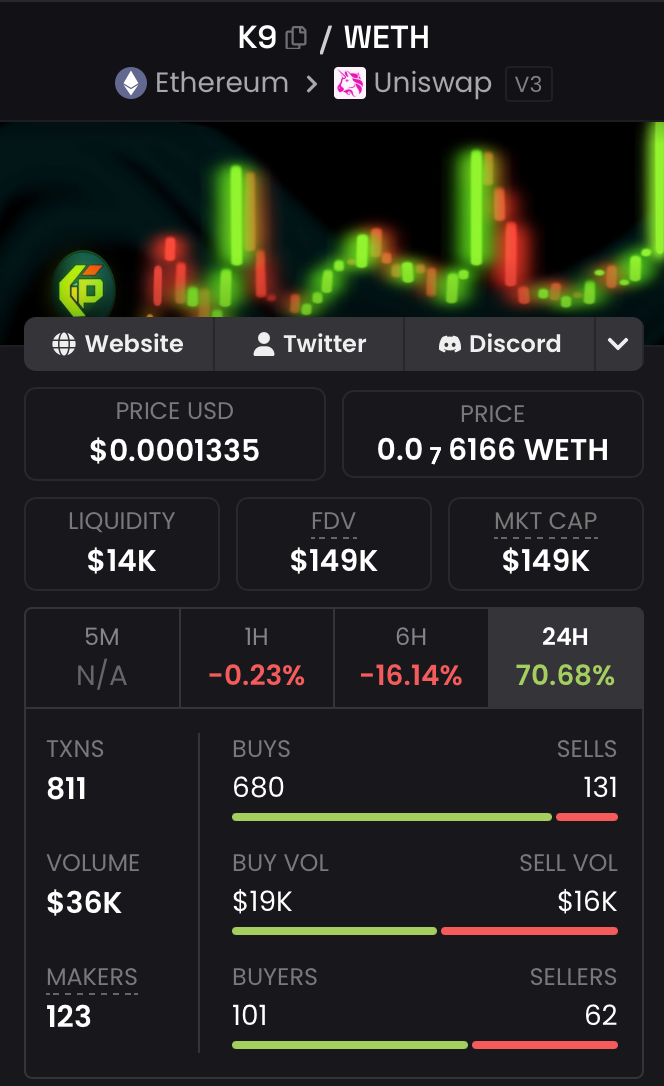664x1086 pixels.
Task: Switch to the 5M timeframe tab
Action: click(102, 657)
